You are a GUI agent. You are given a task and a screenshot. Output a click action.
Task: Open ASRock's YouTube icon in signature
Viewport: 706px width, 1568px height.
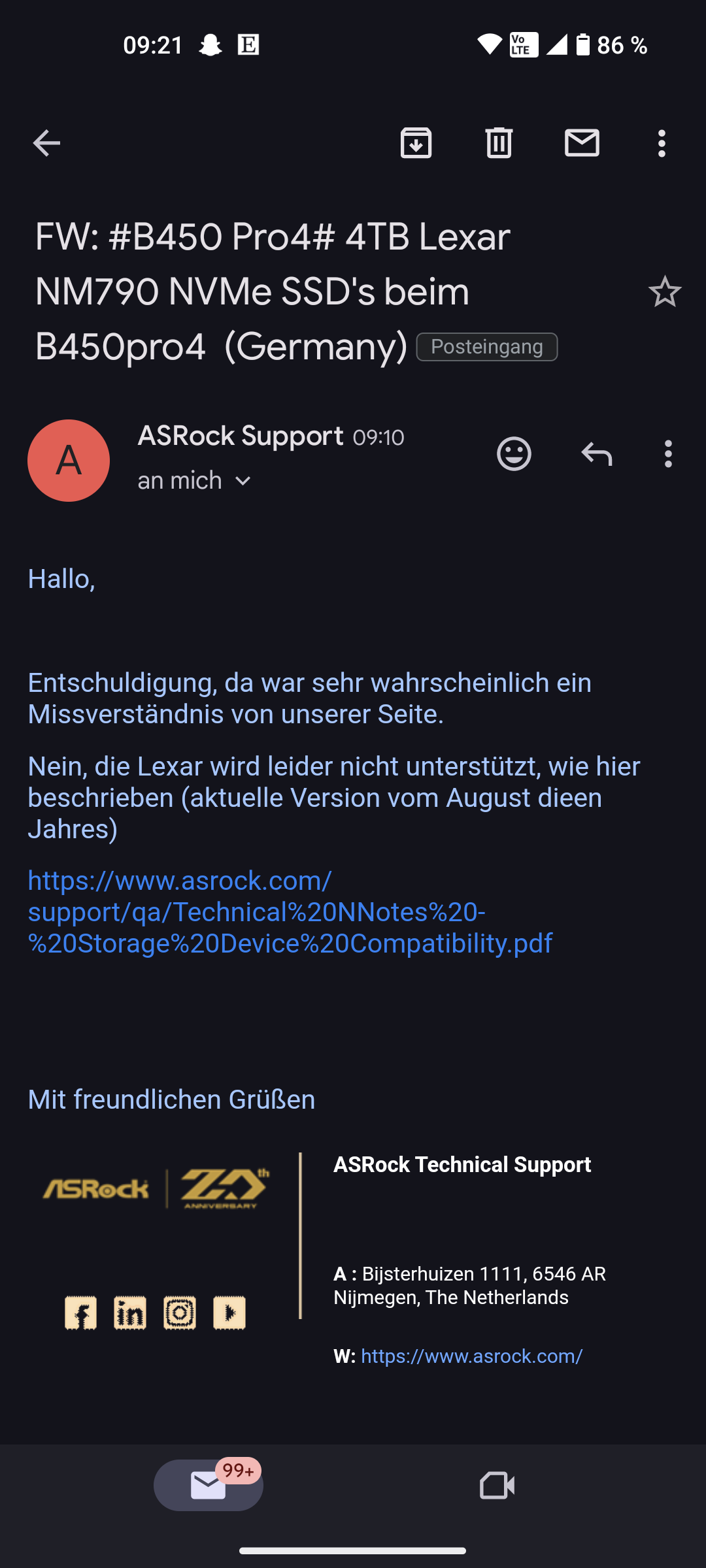[229, 1313]
